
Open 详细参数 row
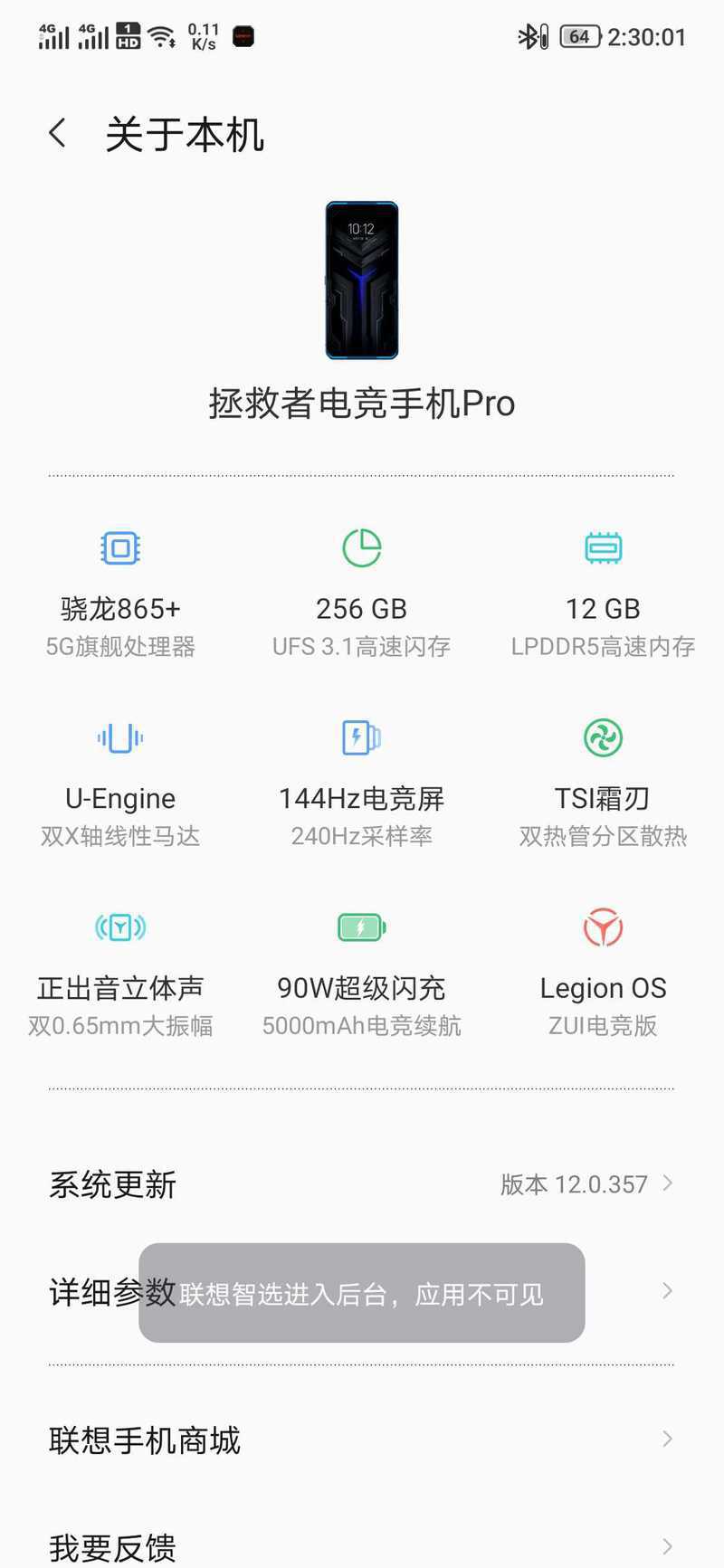tap(362, 1292)
